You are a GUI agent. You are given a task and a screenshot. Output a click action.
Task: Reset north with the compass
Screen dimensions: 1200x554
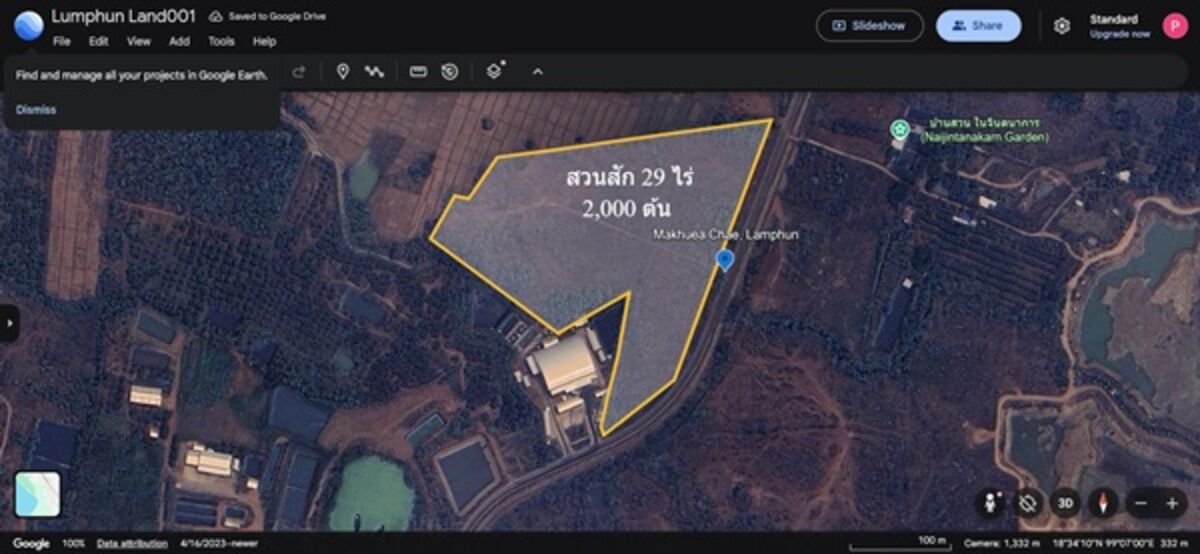pos(1103,503)
